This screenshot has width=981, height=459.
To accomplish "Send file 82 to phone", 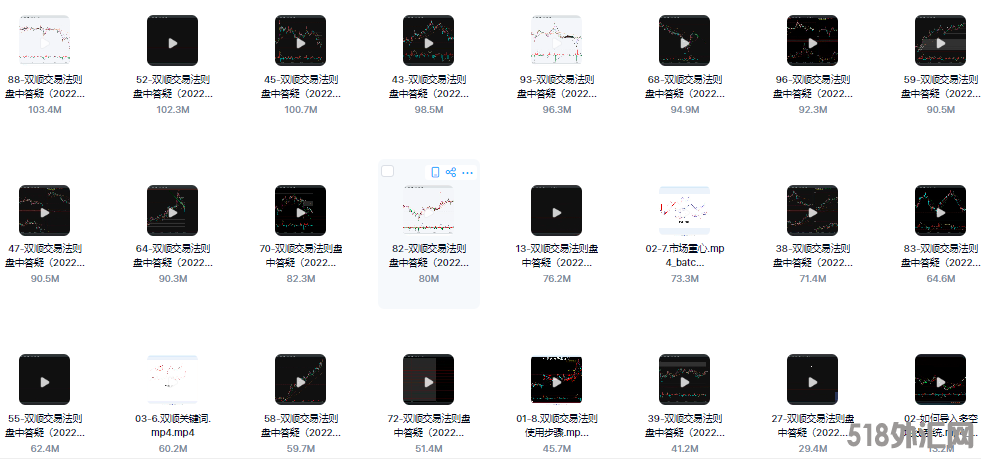I will pos(434,172).
